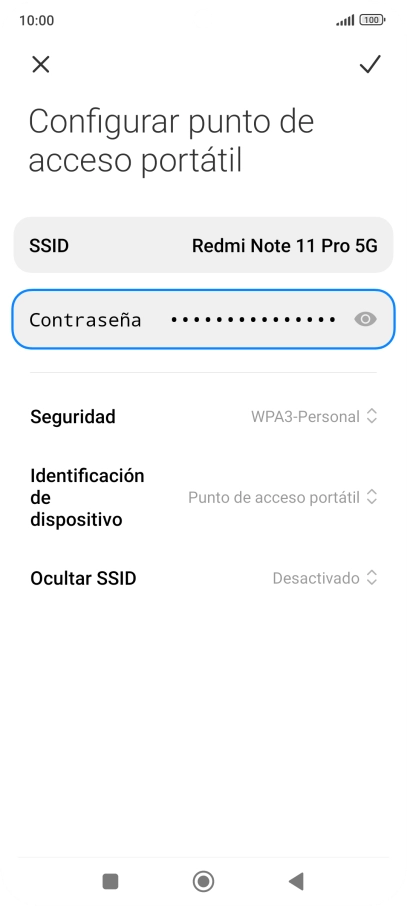The width and height of the screenshot is (407, 906).
Task: Reveal the password with the eye icon
Action: [x=365, y=320]
